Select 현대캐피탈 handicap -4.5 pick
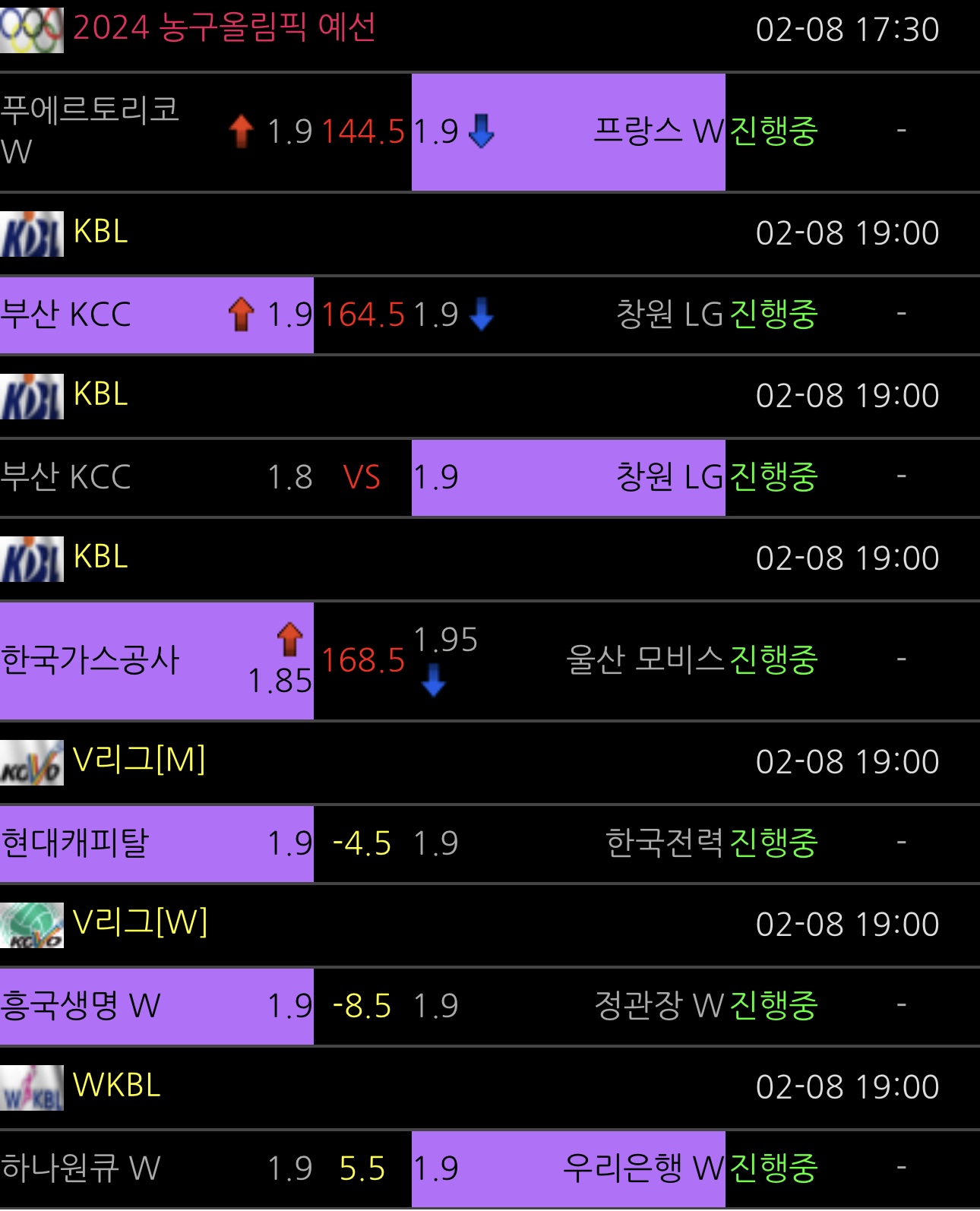The height and width of the screenshot is (1211, 980). click(156, 844)
